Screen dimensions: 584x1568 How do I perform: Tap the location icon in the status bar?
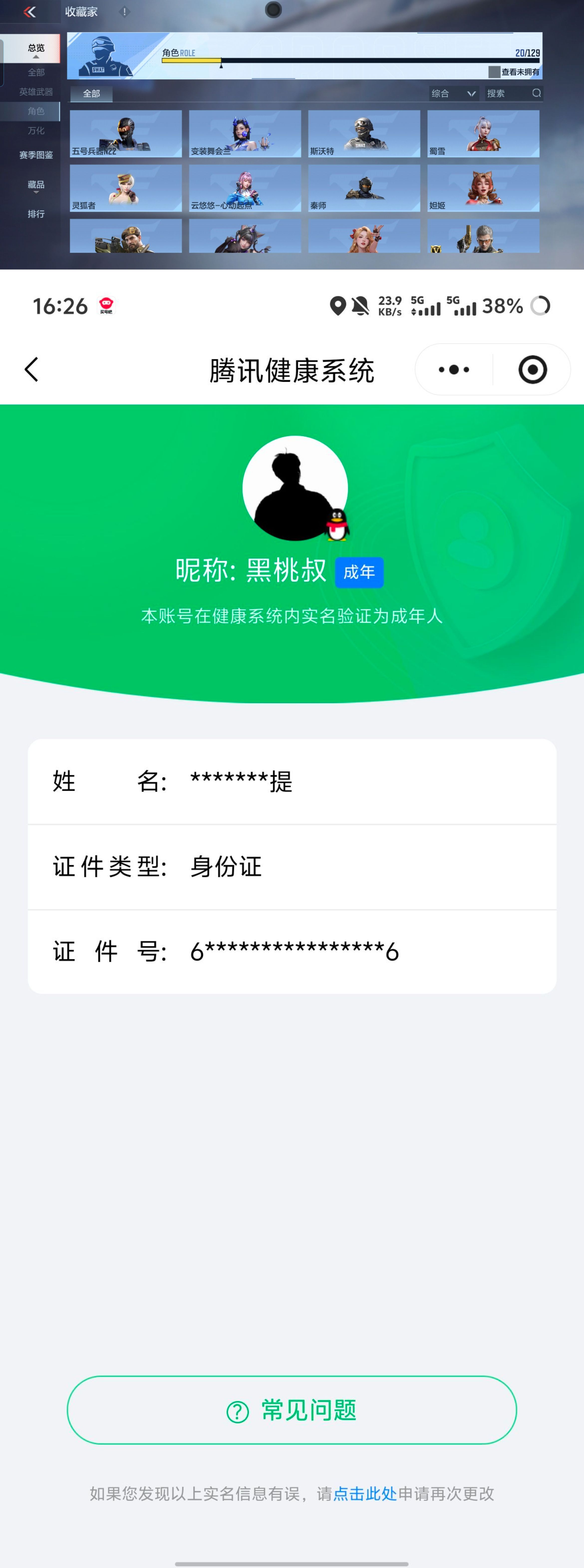[x=338, y=306]
